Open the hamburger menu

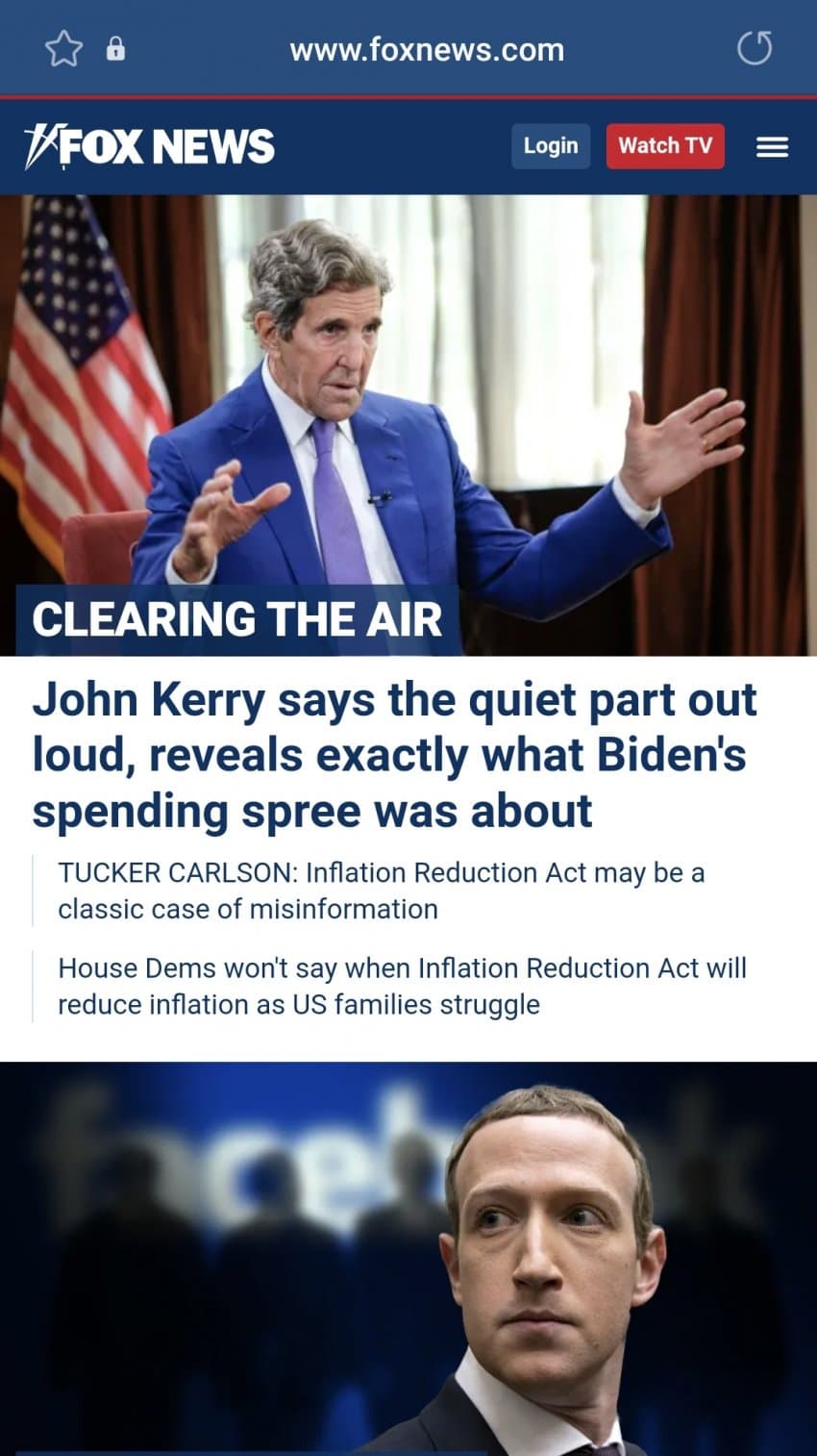pyautogui.click(x=772, y=147)
